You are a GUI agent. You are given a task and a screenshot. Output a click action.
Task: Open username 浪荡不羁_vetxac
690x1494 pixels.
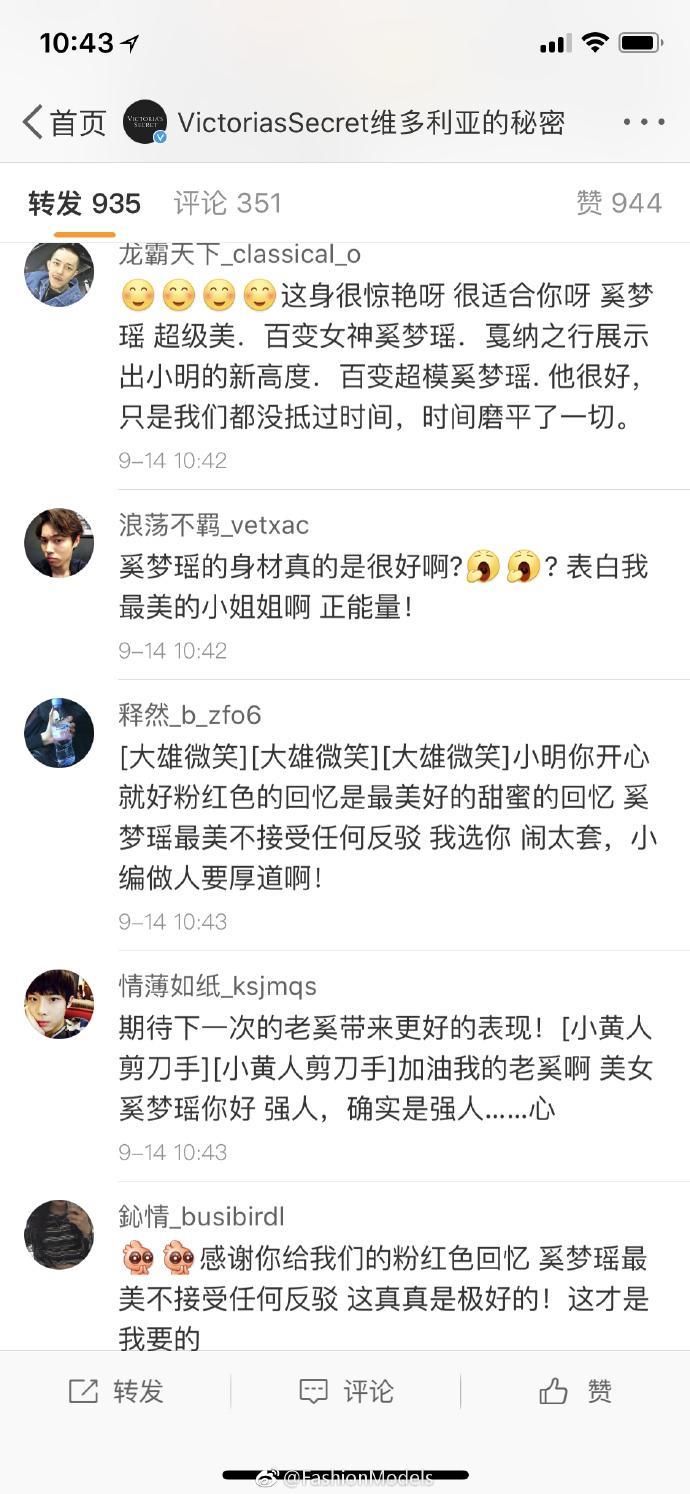pyautogui.click(x=214, y=525)
